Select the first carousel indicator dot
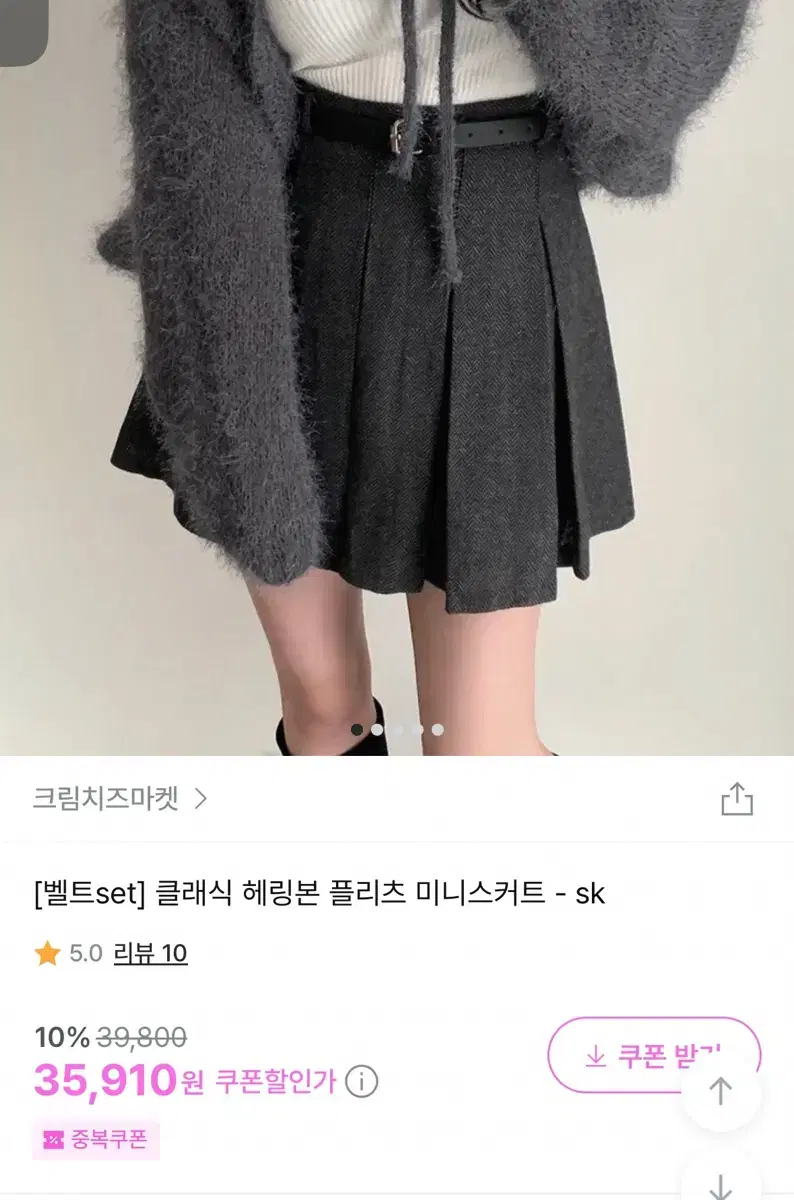Viewport: 794px width, 1200px height. coord(357,729)
